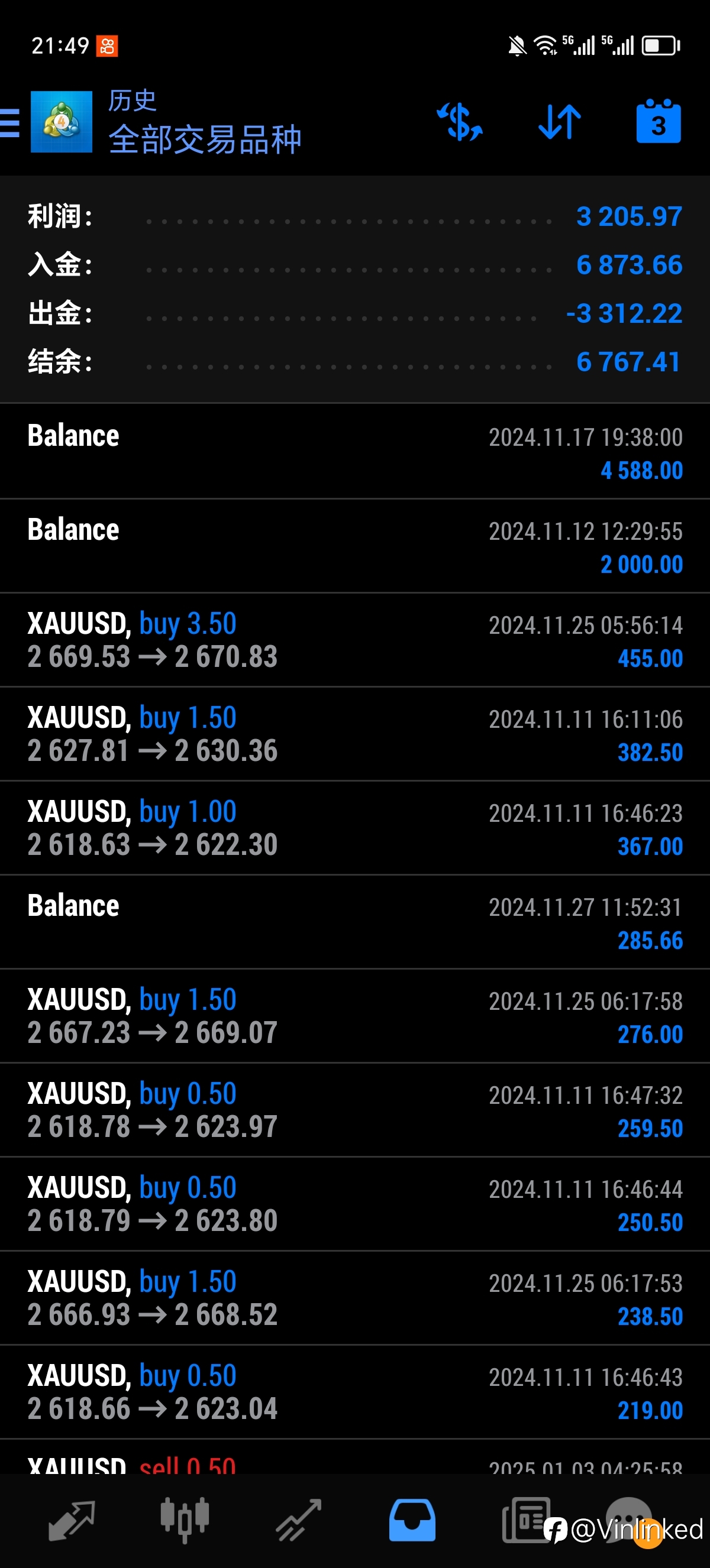Switch to the Quotes arrows tab
710x1568 pixels.
72,1520
